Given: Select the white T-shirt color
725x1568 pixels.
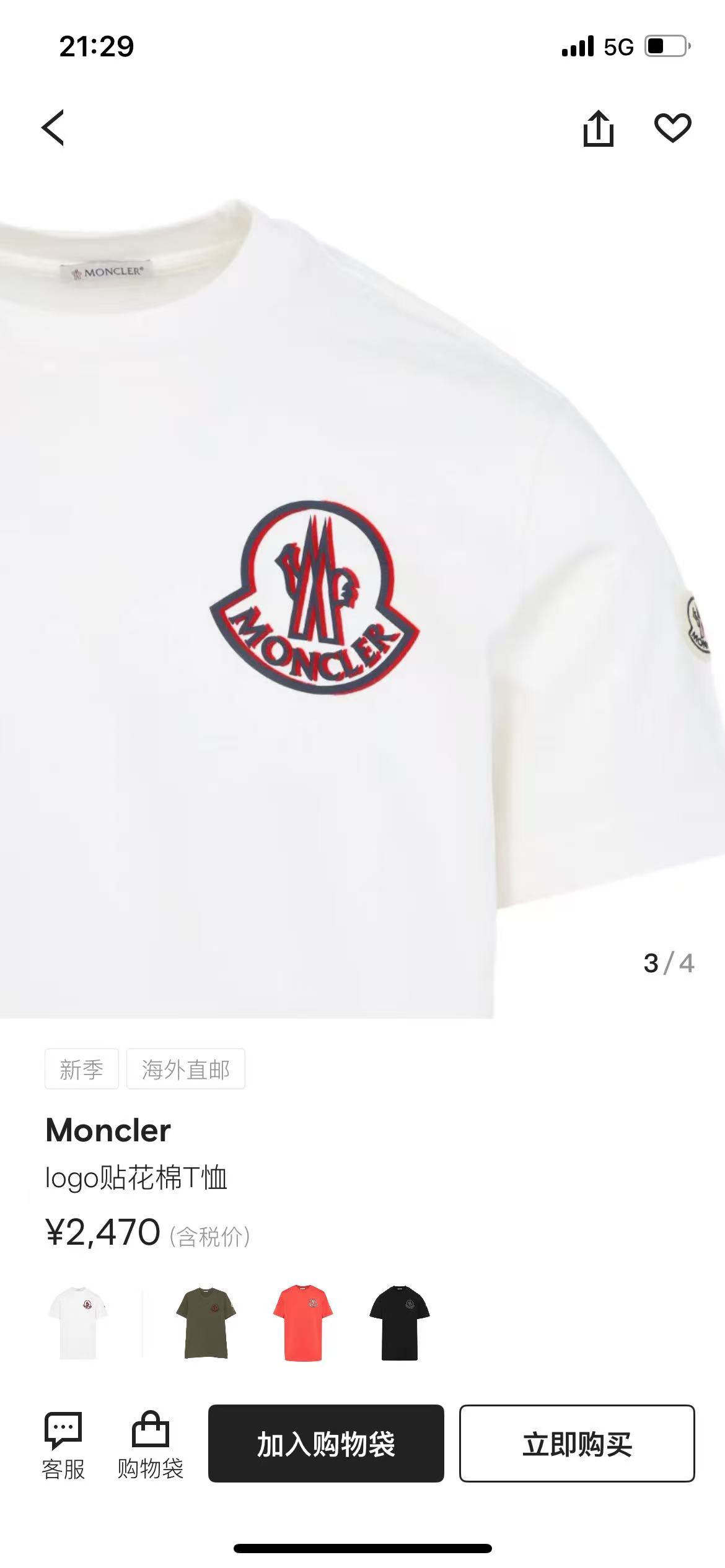Looking at the screenshot, I should pos(78,1322).
